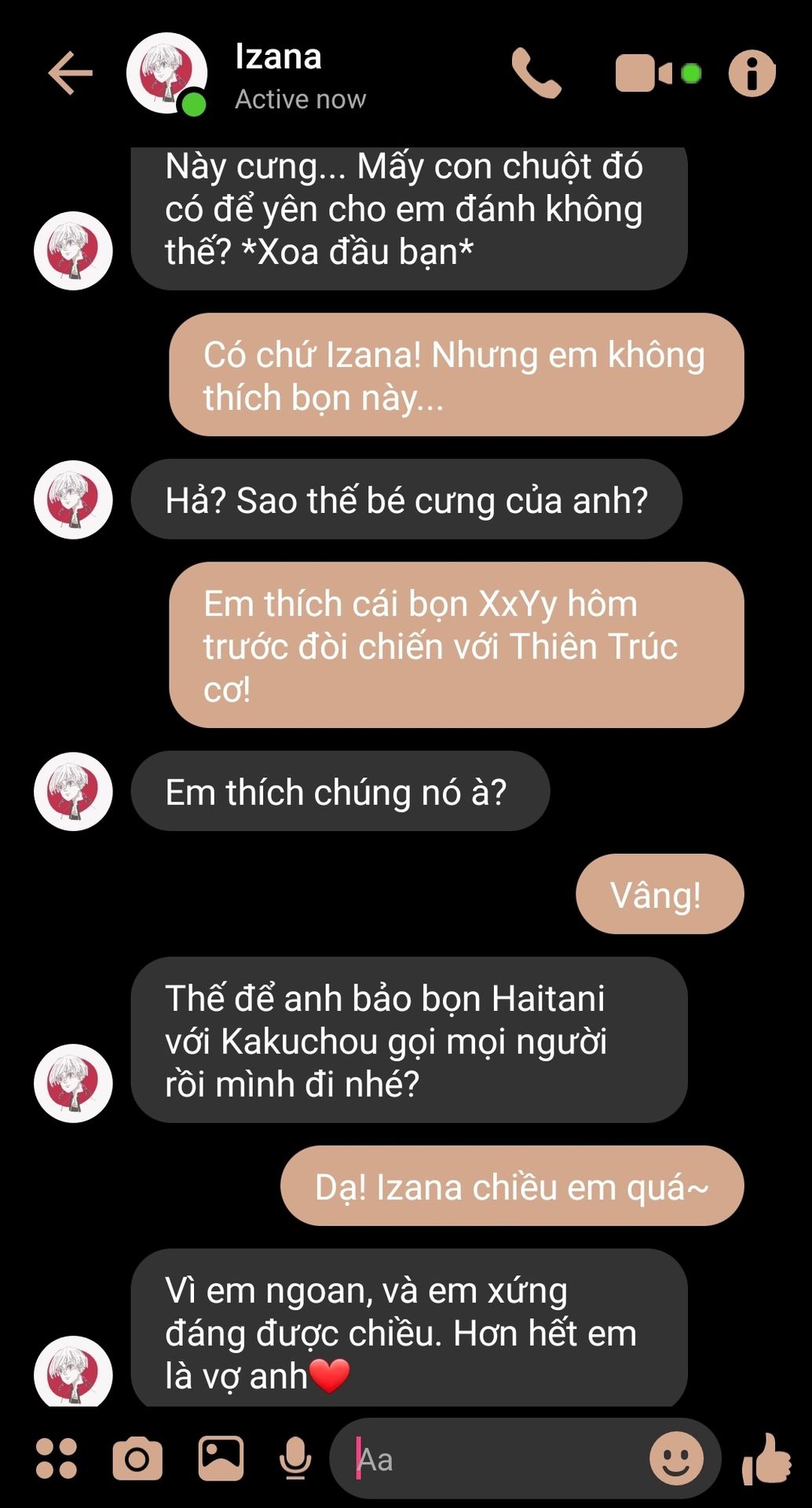Send a thumbs-up like
812x1508 pixels.
pyautogui.click(x=766, y=1459)
